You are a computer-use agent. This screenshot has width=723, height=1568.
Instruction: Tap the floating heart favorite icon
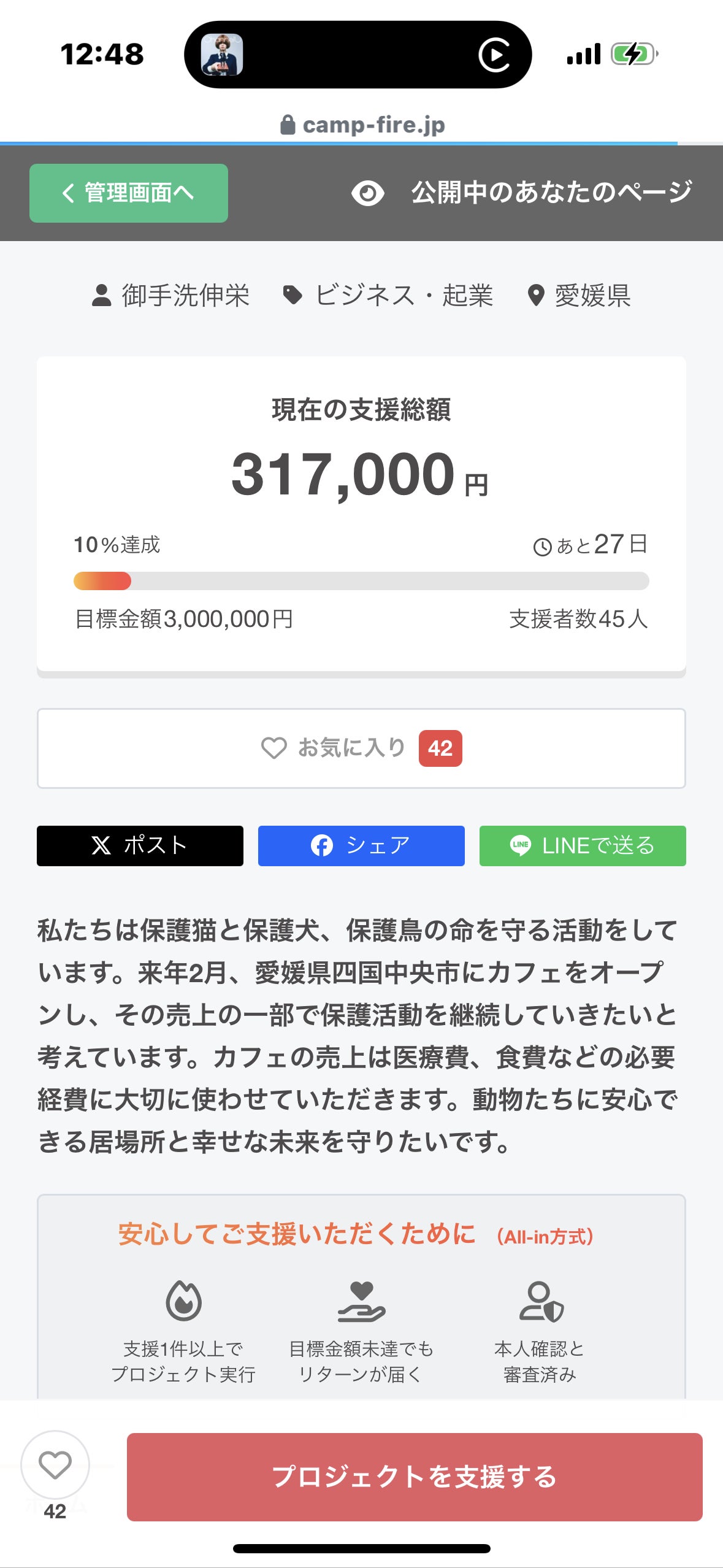pos(55,1465)
